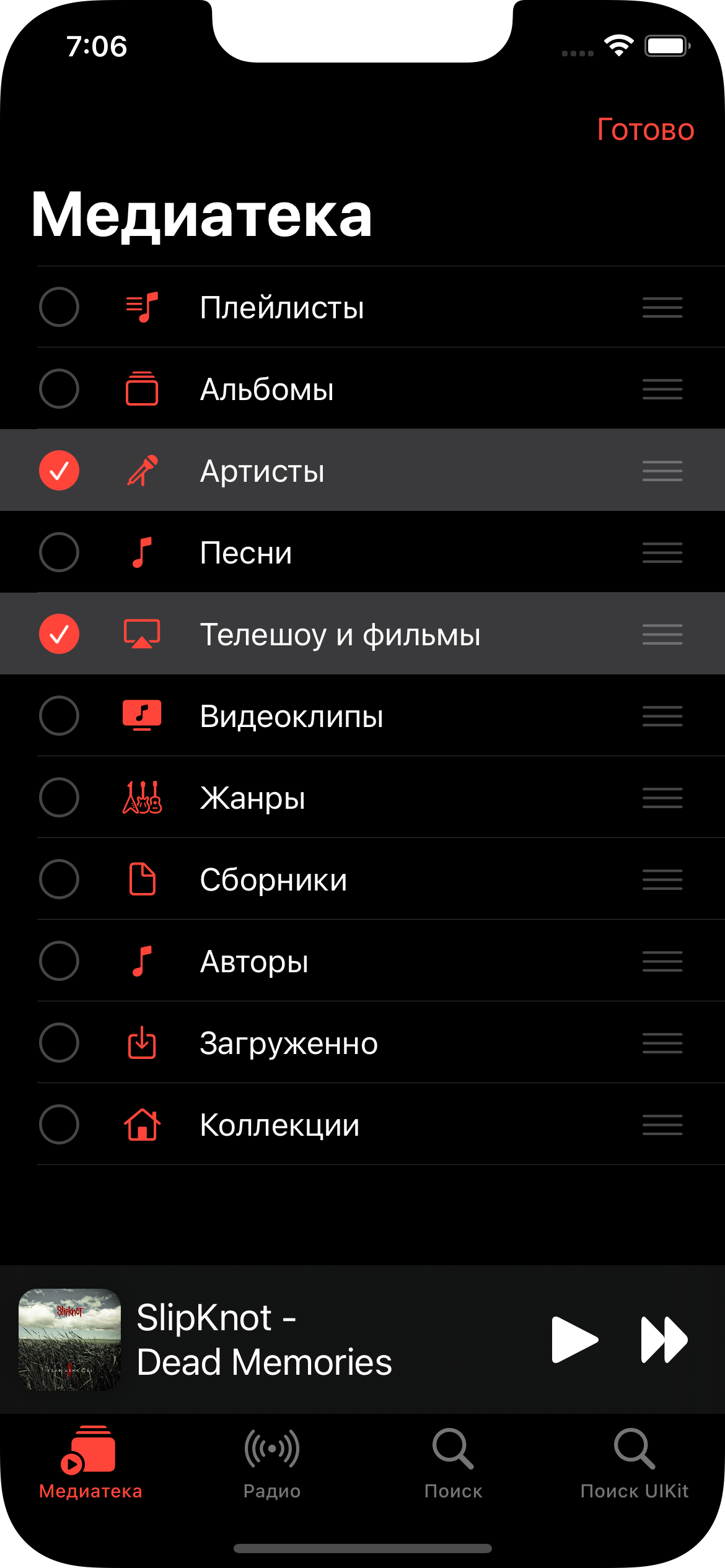
Task: Click the Альбомы albums icon
Action: point(142,388)
